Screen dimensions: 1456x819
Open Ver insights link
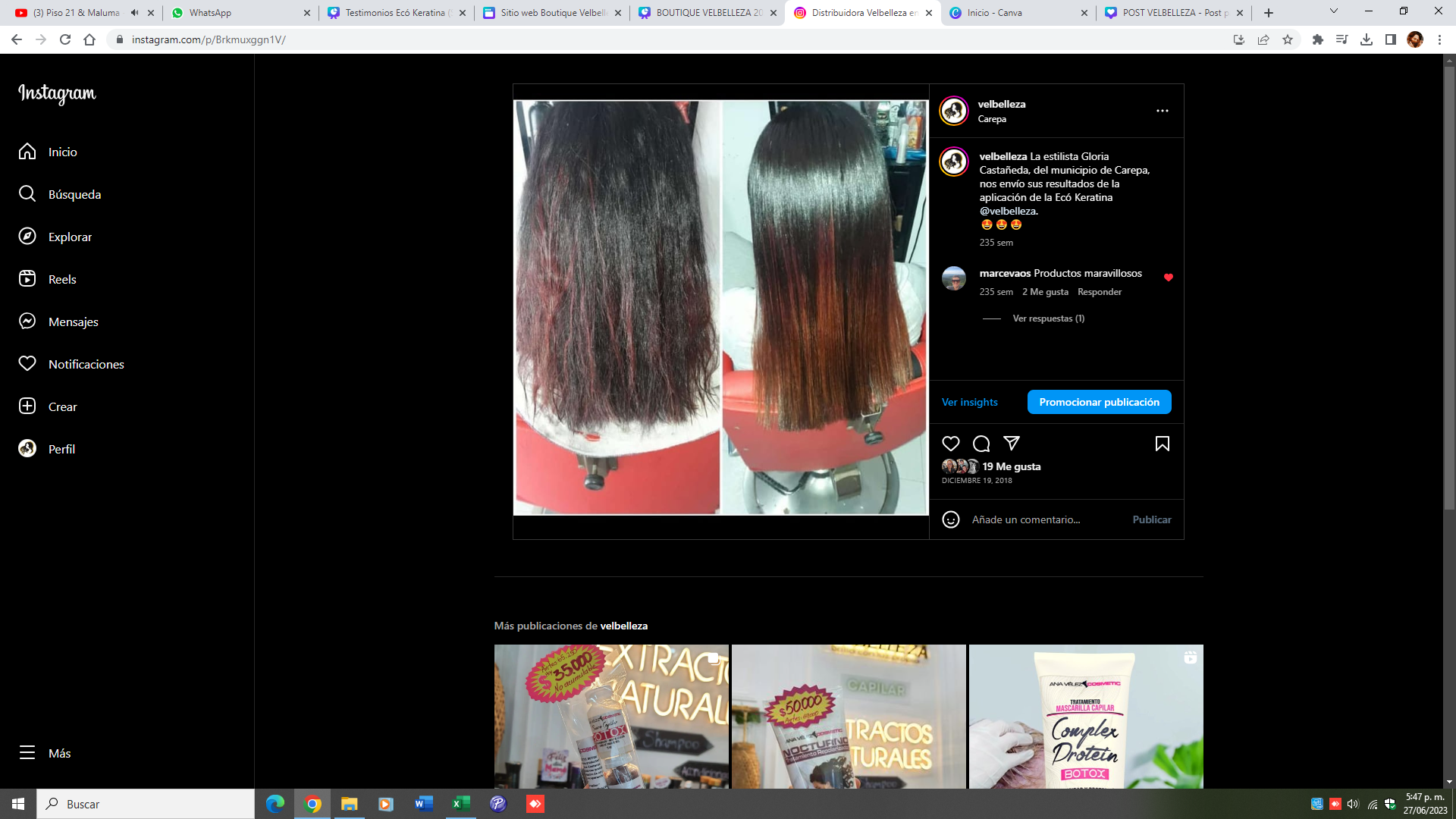point(969,402)
